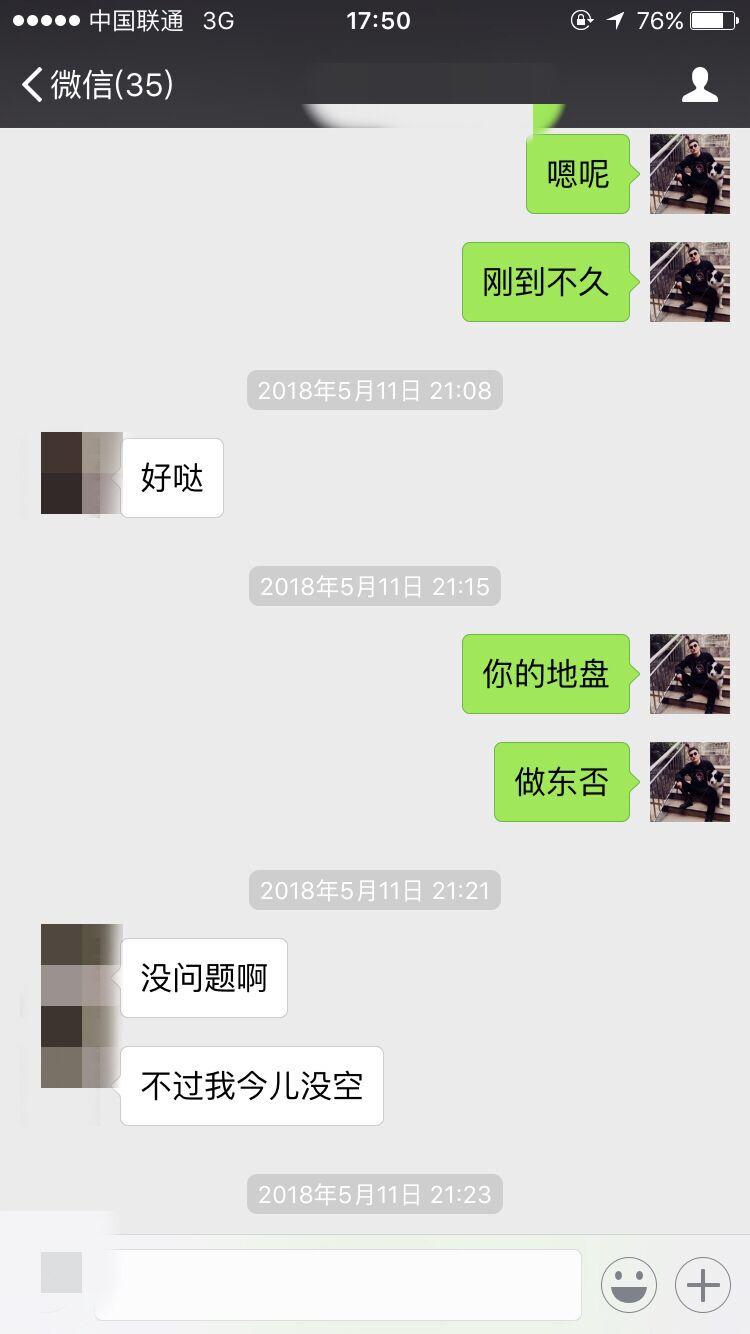Tap the 3G network indicator

click(x=211, y=18)
